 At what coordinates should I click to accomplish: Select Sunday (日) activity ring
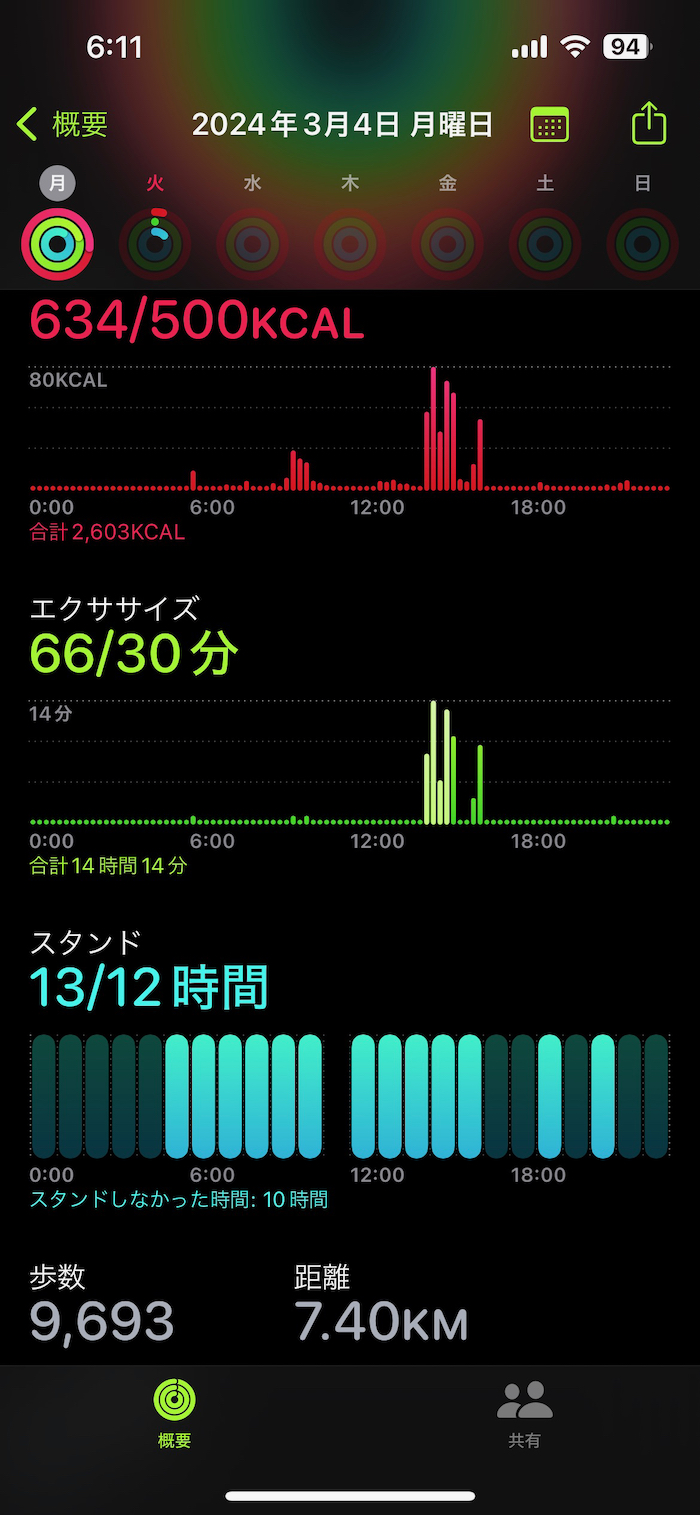point(642,243)
